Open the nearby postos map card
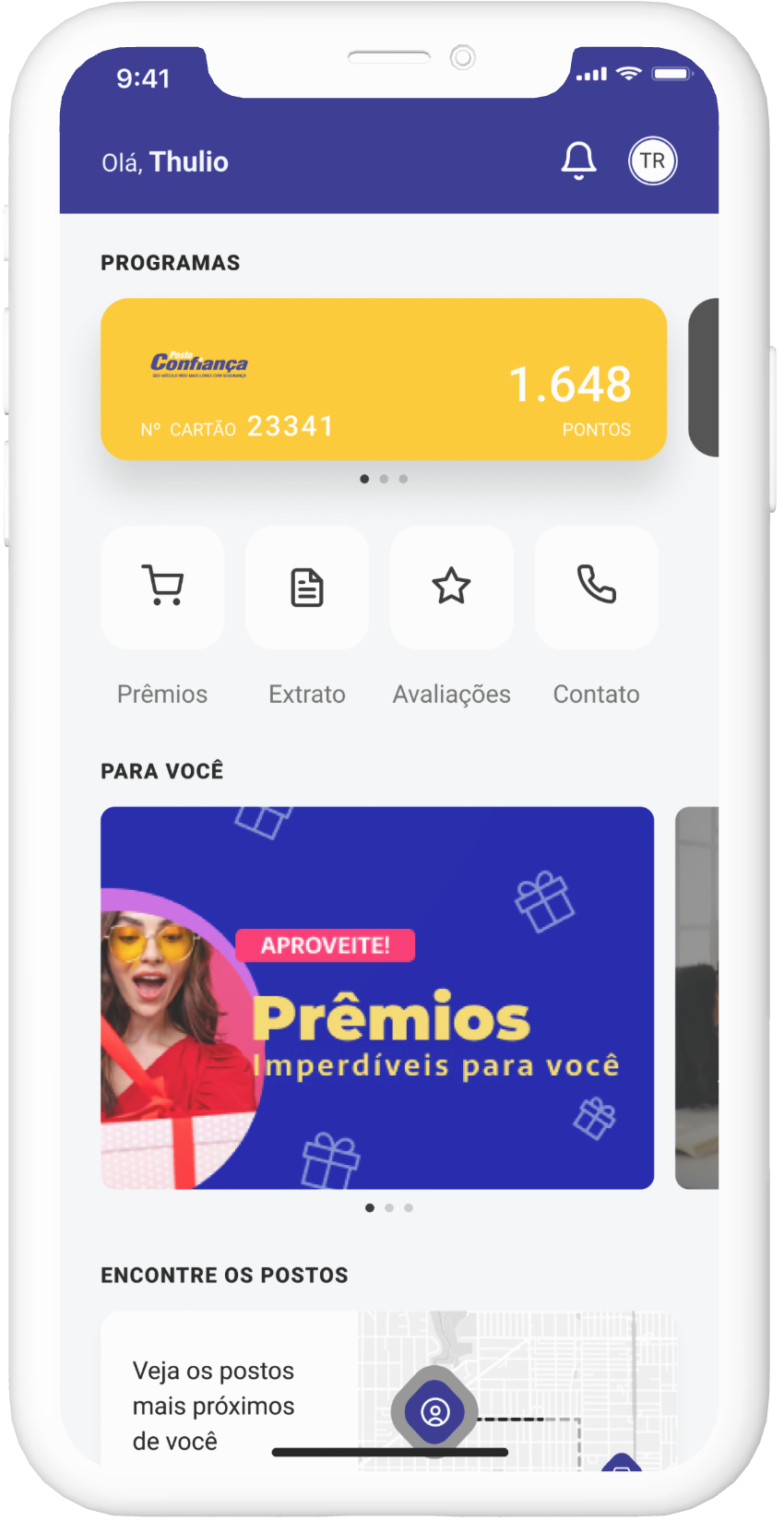Image resolution: width=784 pixels, height=1521 pixels. coord(388,1390)
